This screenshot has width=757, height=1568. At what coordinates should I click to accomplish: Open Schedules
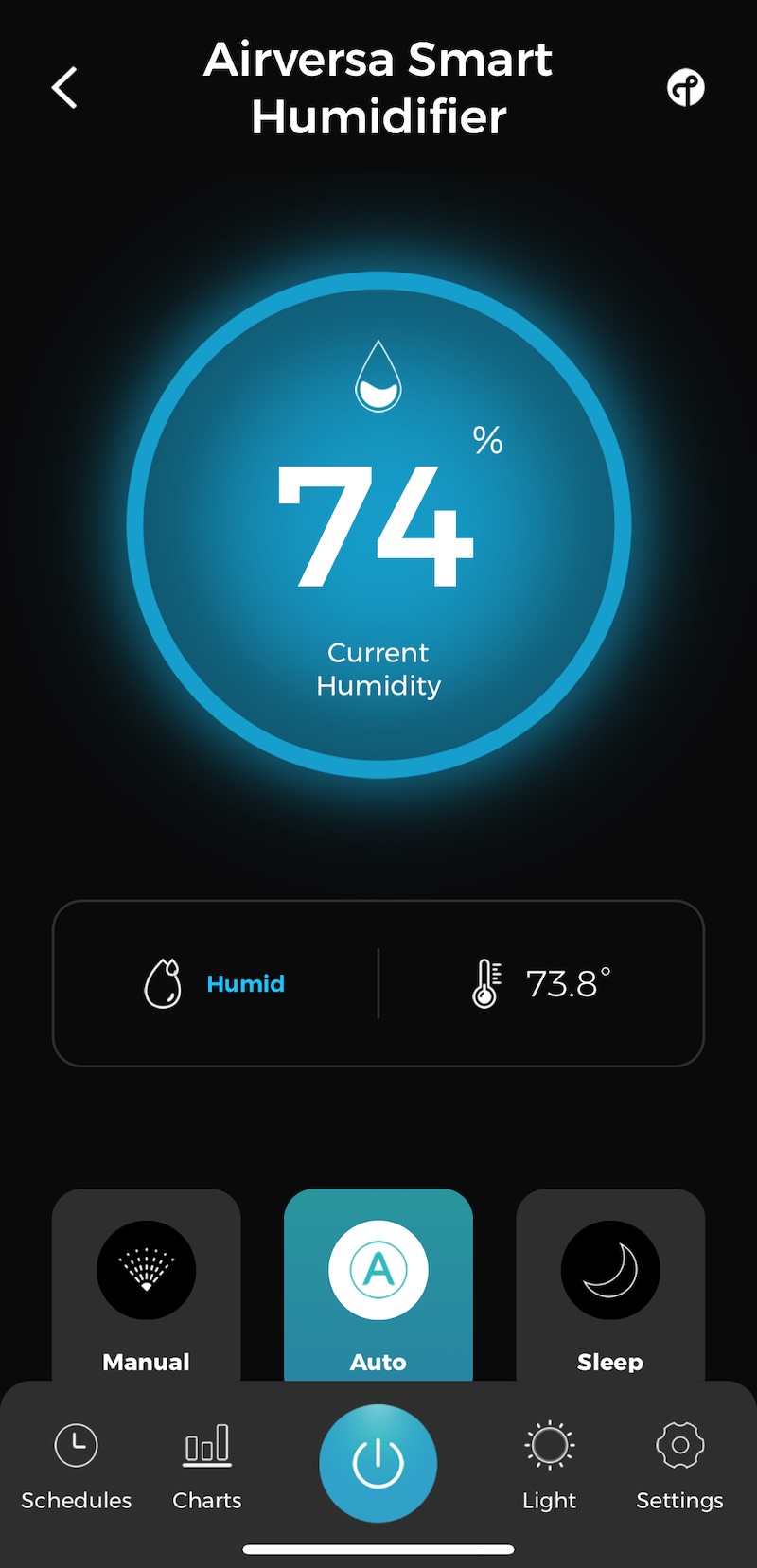click(x=77, y=1465)
